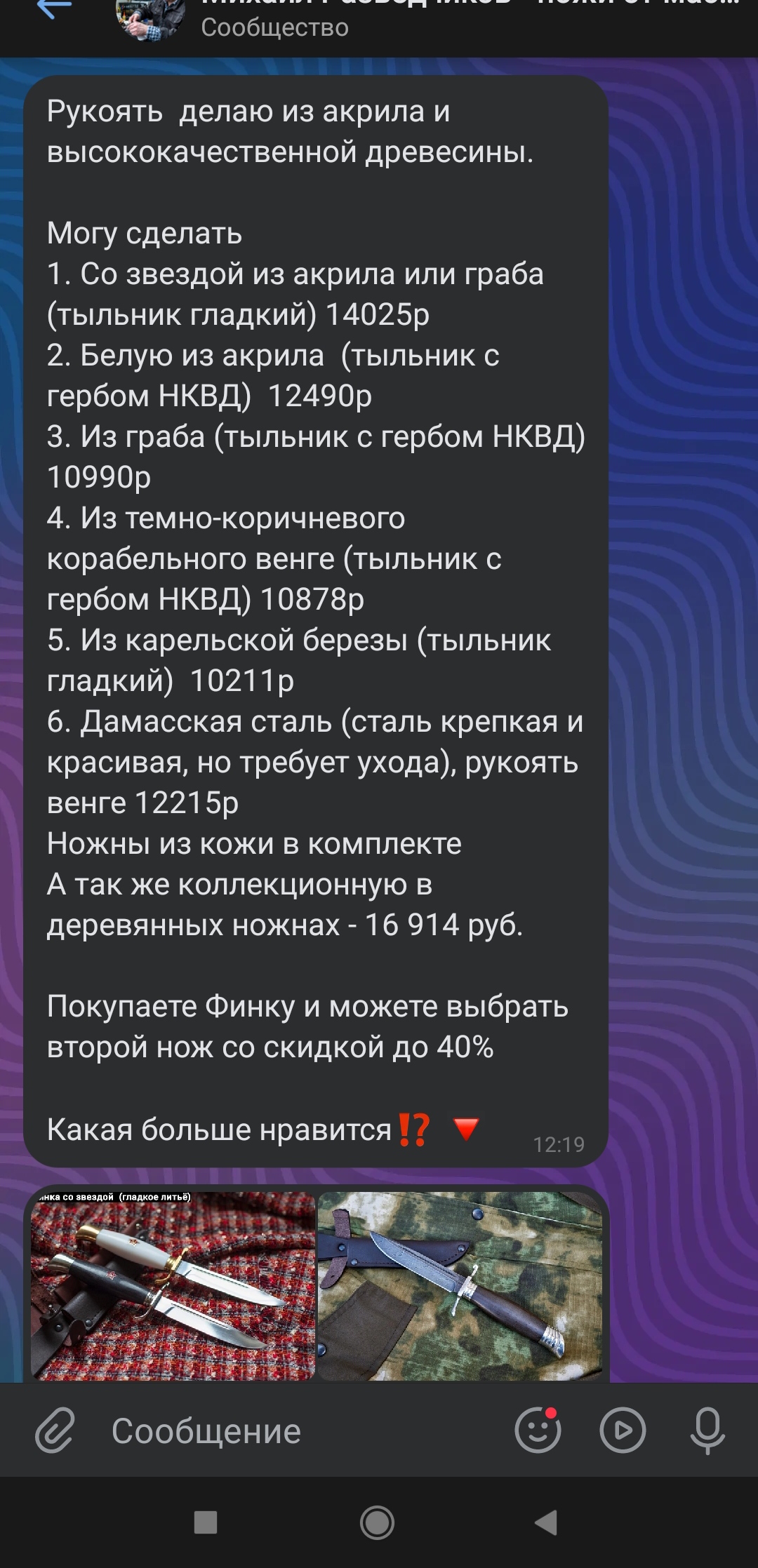Tap the video message play icon
This screenshot has width=758, height=1568.
tap(623, 1430)
